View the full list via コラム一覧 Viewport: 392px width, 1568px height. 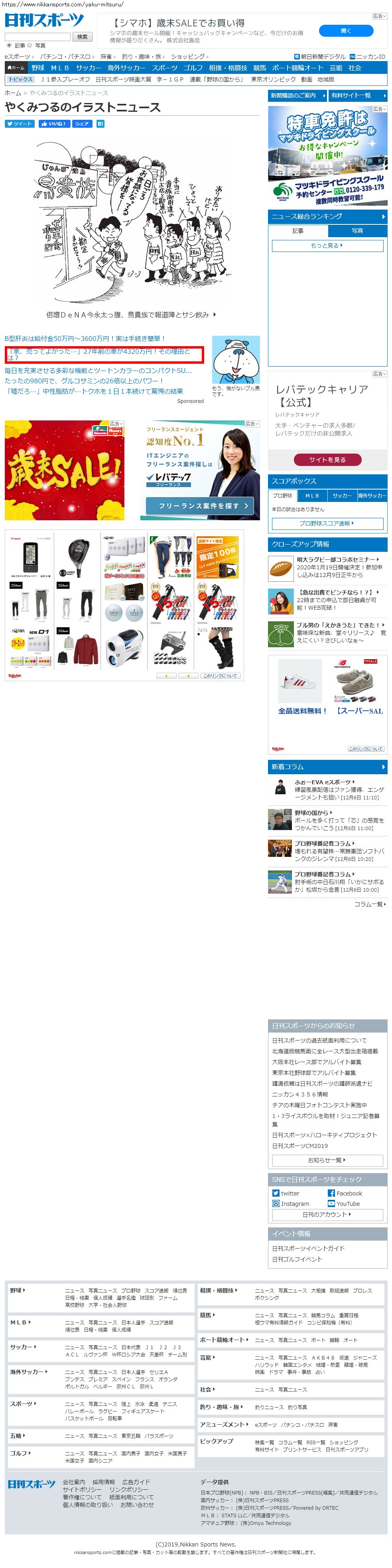370,904
